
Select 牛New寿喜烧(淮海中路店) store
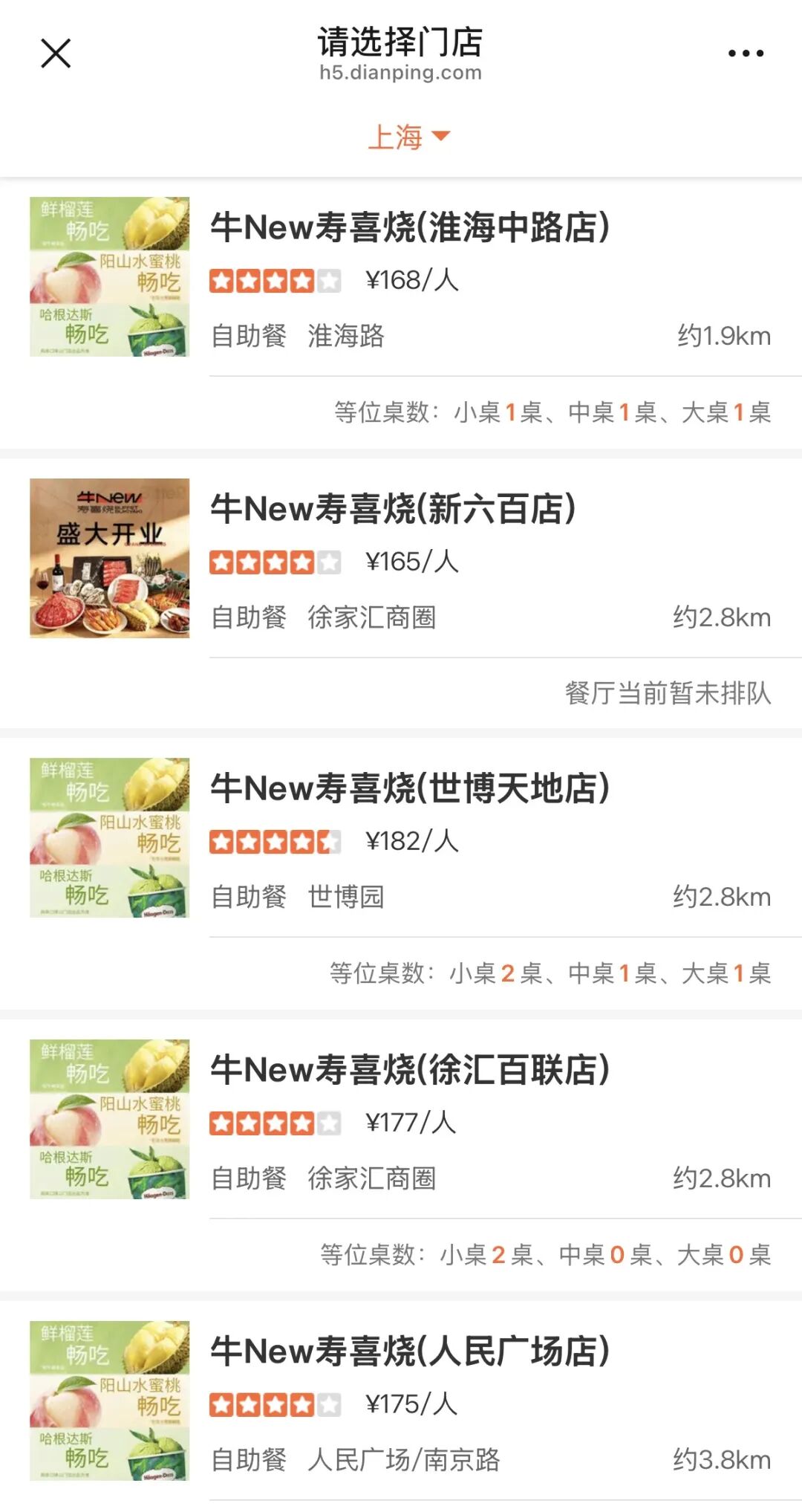click(401, 314)
